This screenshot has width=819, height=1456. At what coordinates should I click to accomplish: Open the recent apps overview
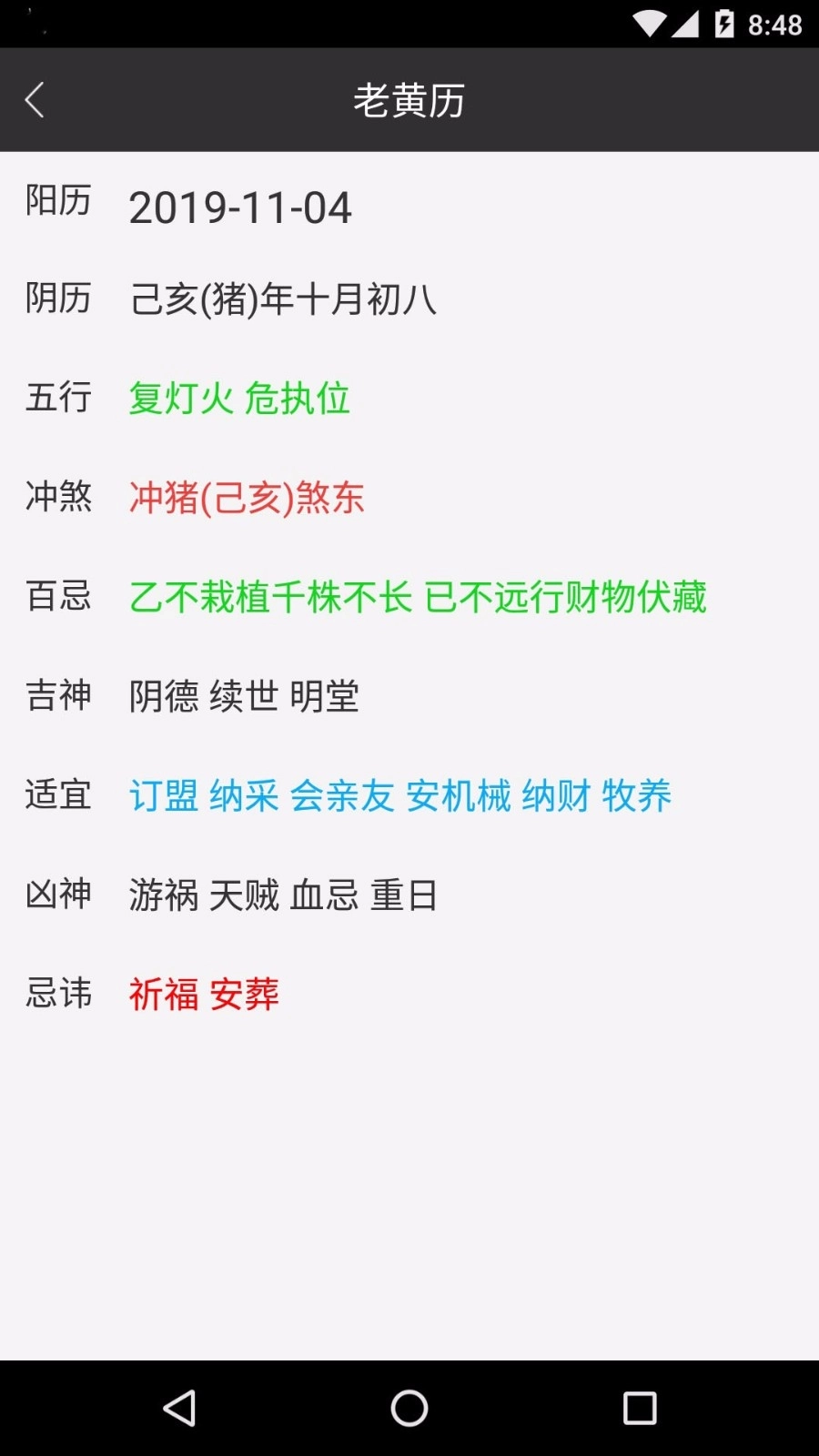coord(640,1408)
